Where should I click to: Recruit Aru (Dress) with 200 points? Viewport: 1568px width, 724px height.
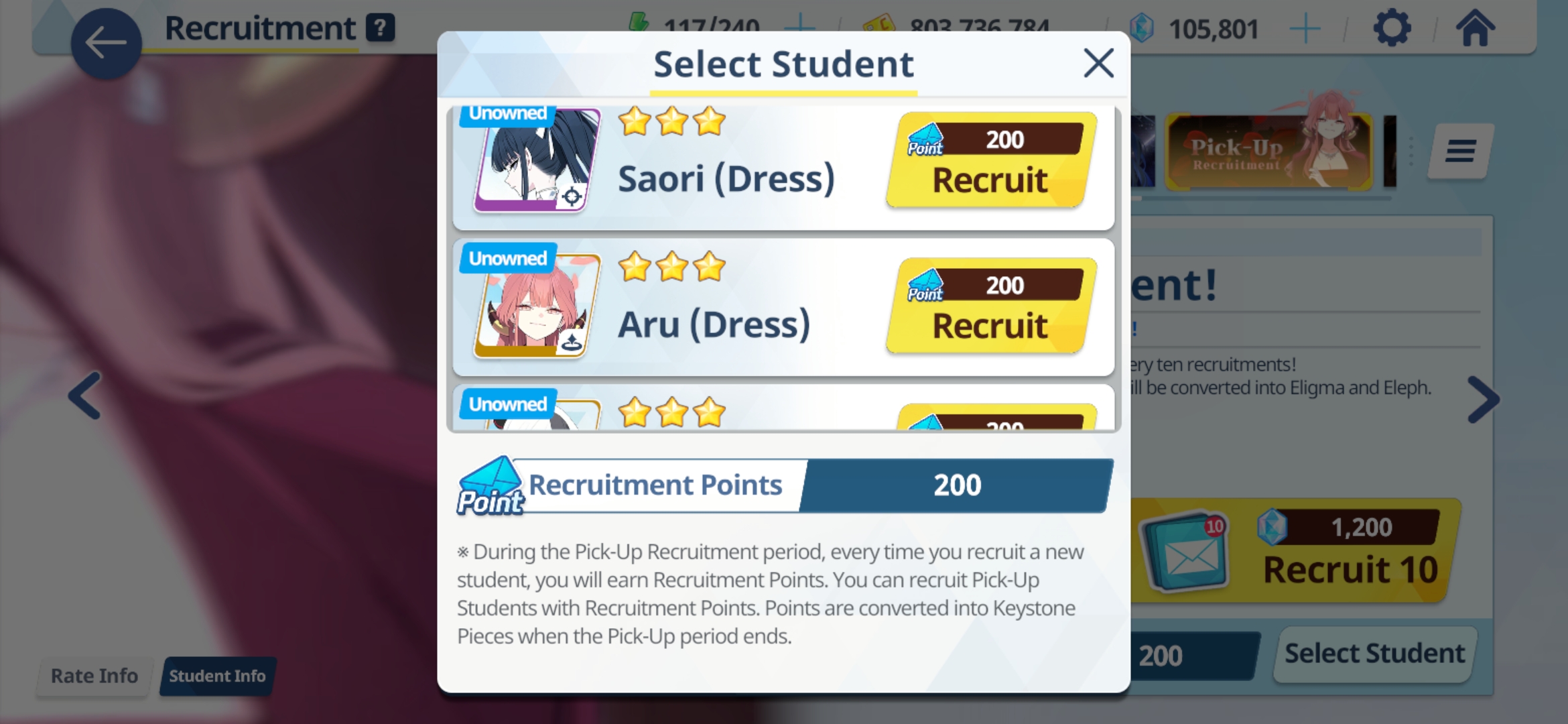(x=990, y=308)
